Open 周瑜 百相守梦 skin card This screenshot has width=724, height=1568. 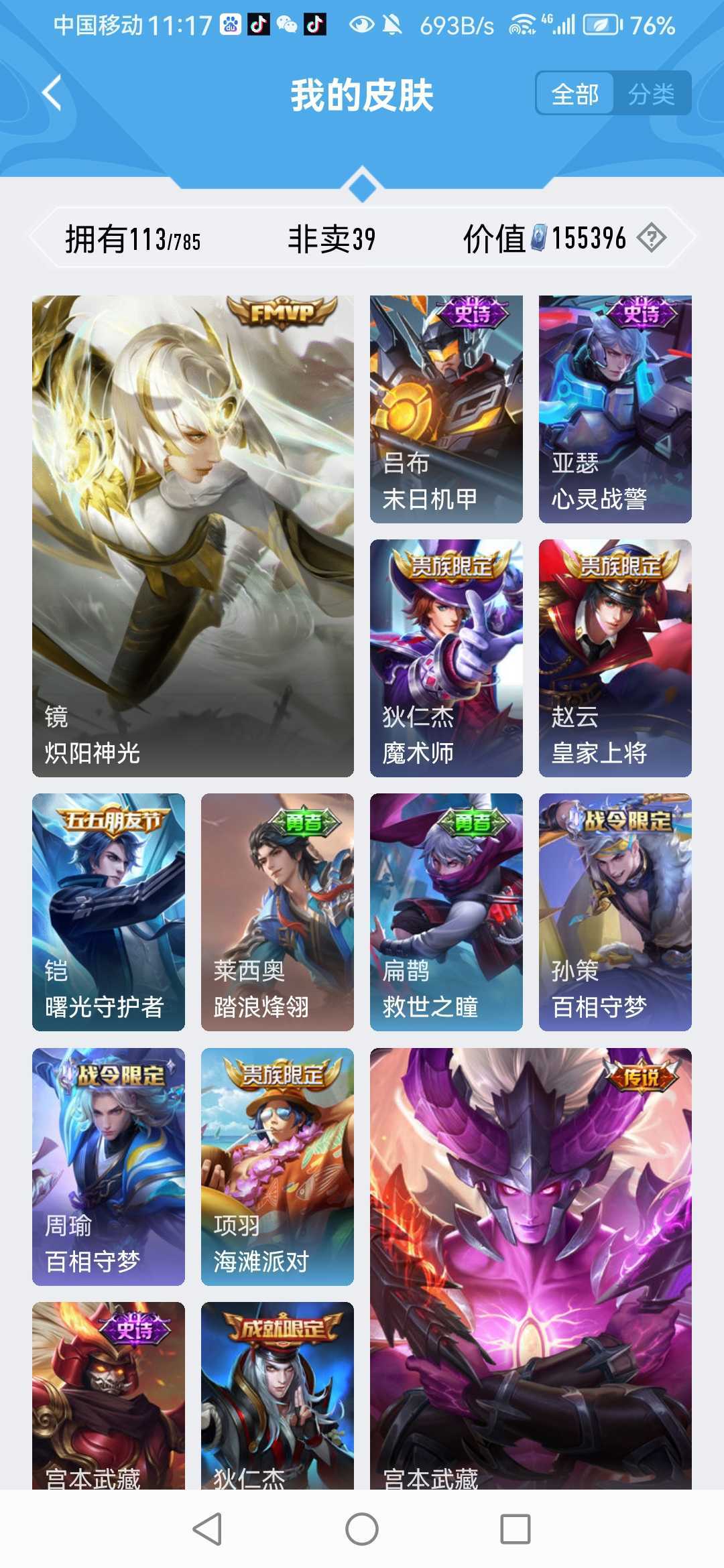109,1167
